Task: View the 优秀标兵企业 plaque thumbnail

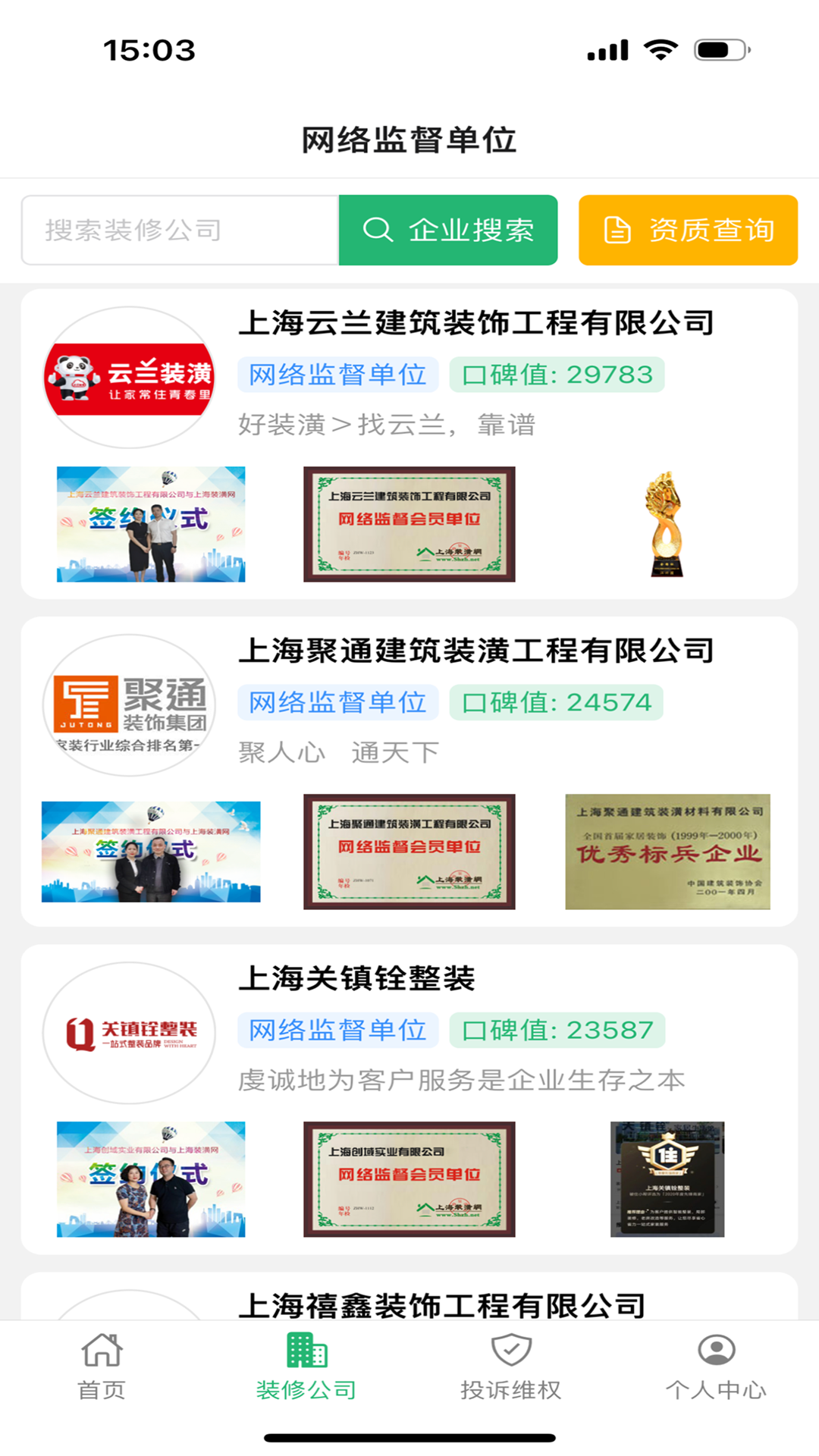Action: (x=667, y=849)
